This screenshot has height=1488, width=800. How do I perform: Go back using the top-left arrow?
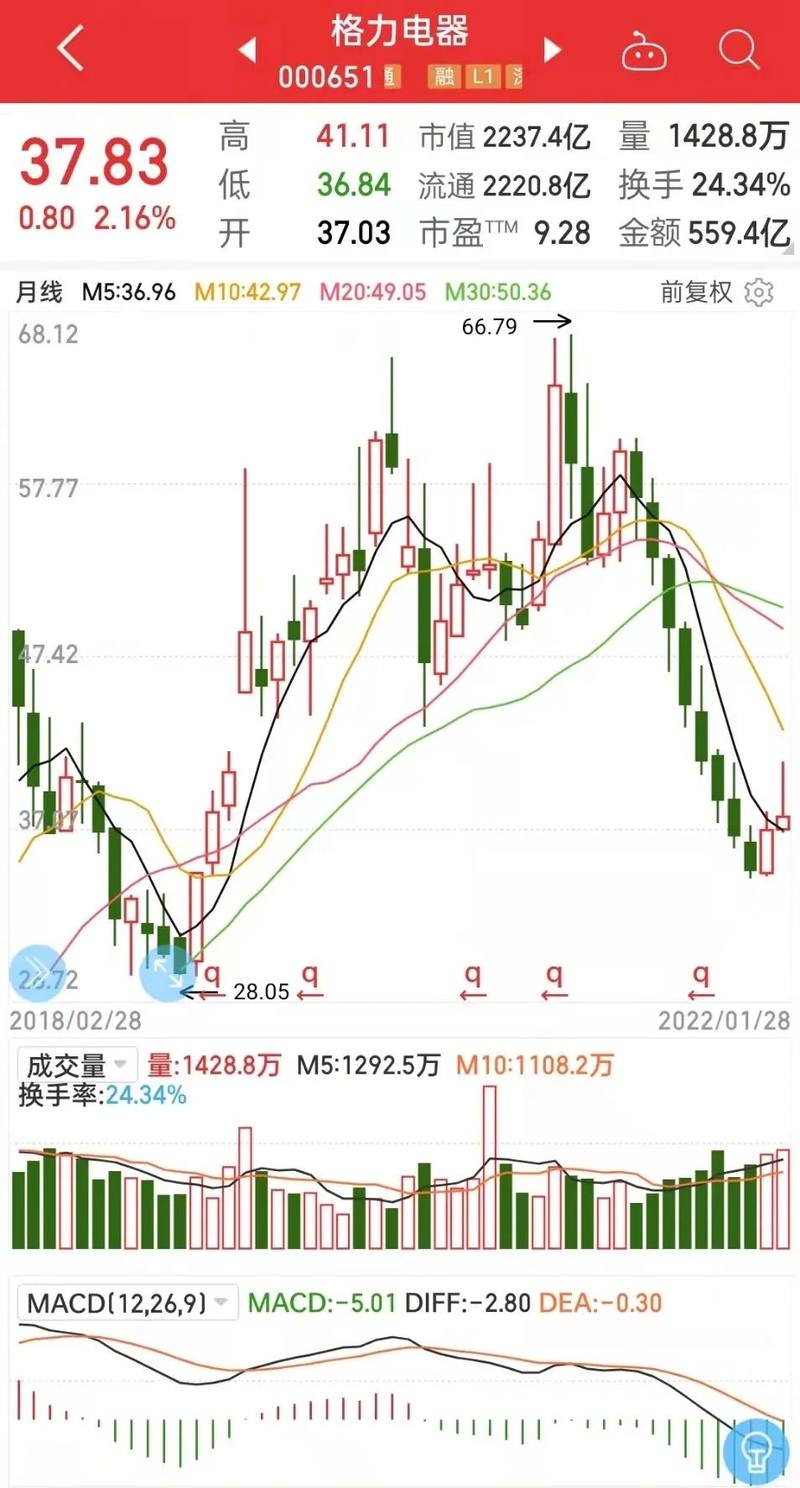[70, 49]
